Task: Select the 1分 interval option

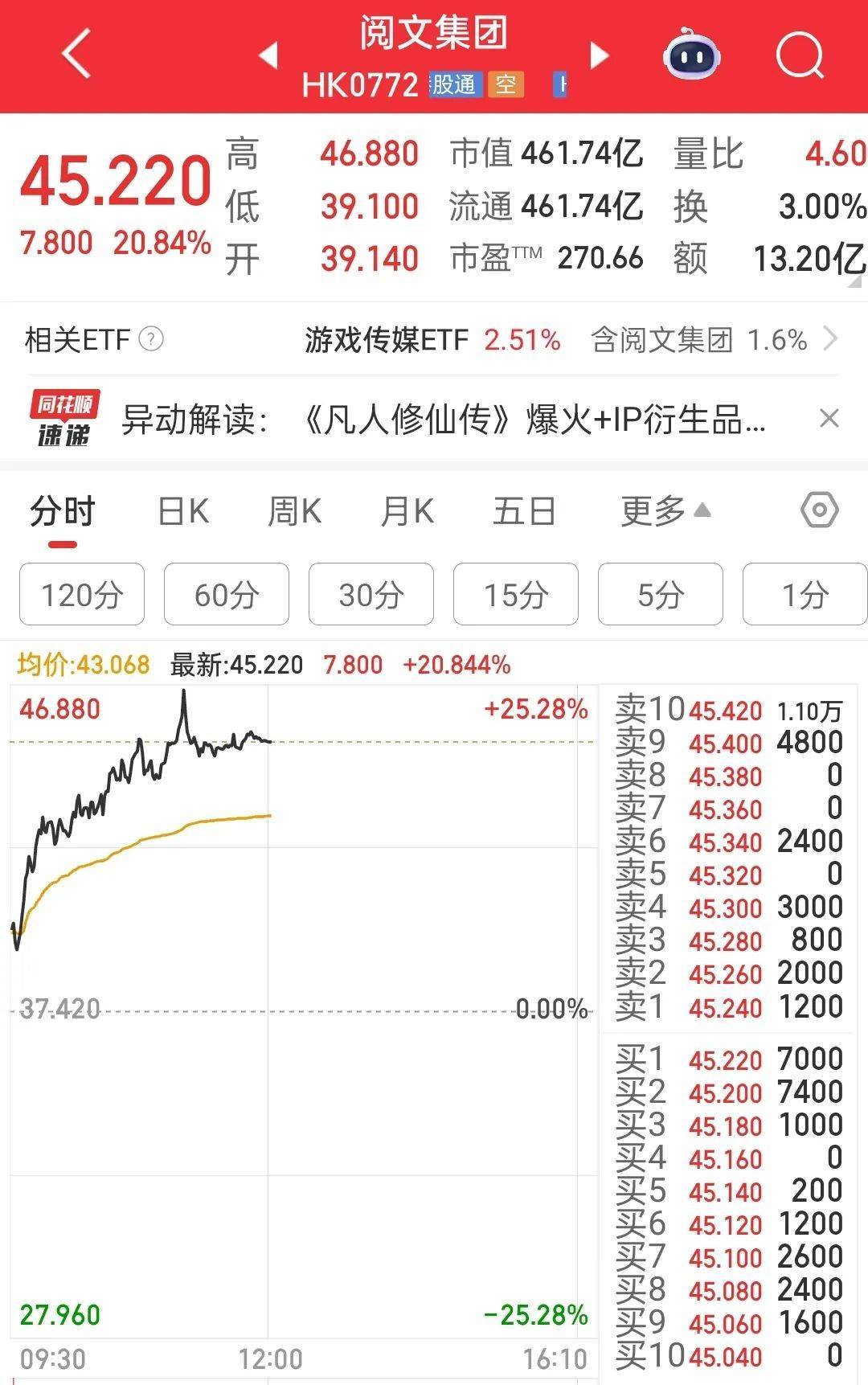Action: click(805, 595)
